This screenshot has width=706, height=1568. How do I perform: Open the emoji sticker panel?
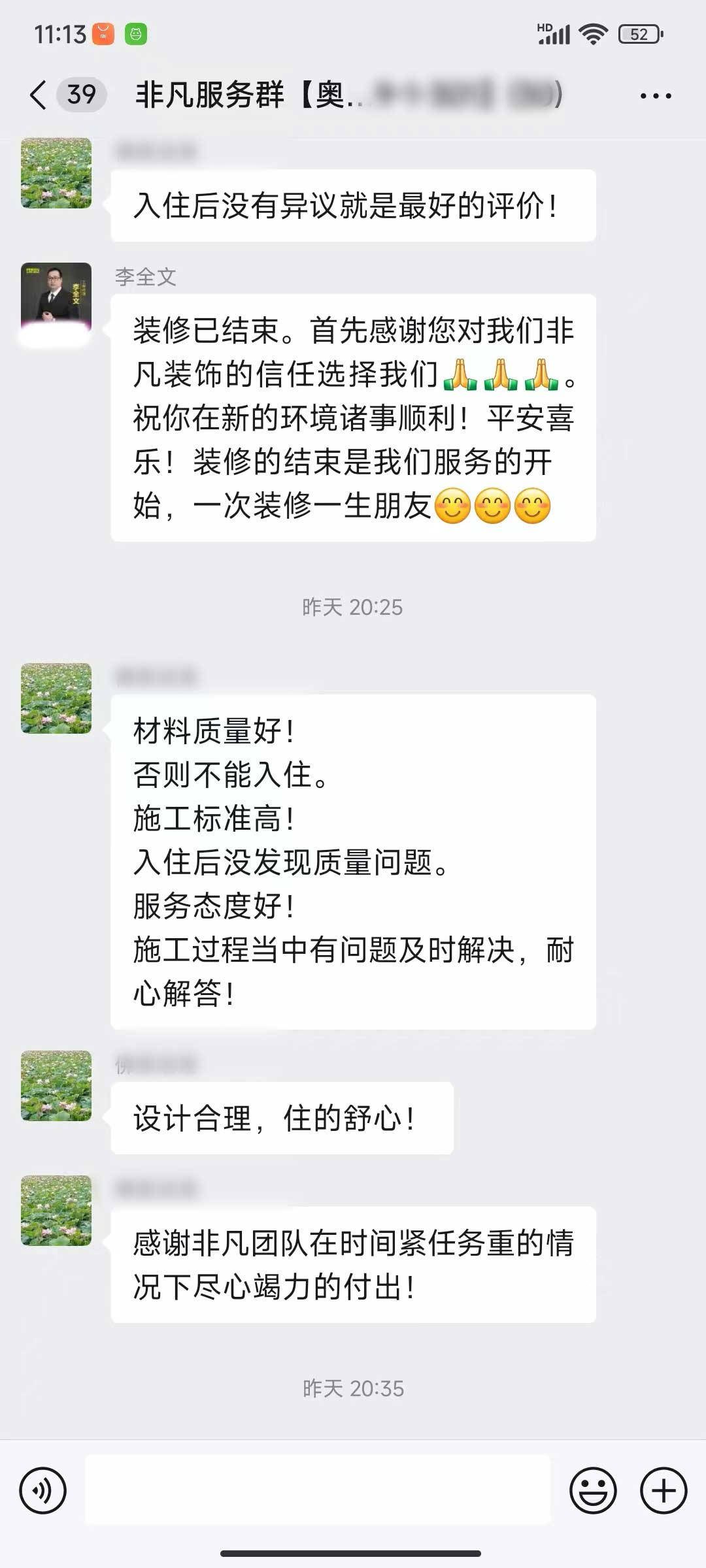[593, 1490]
